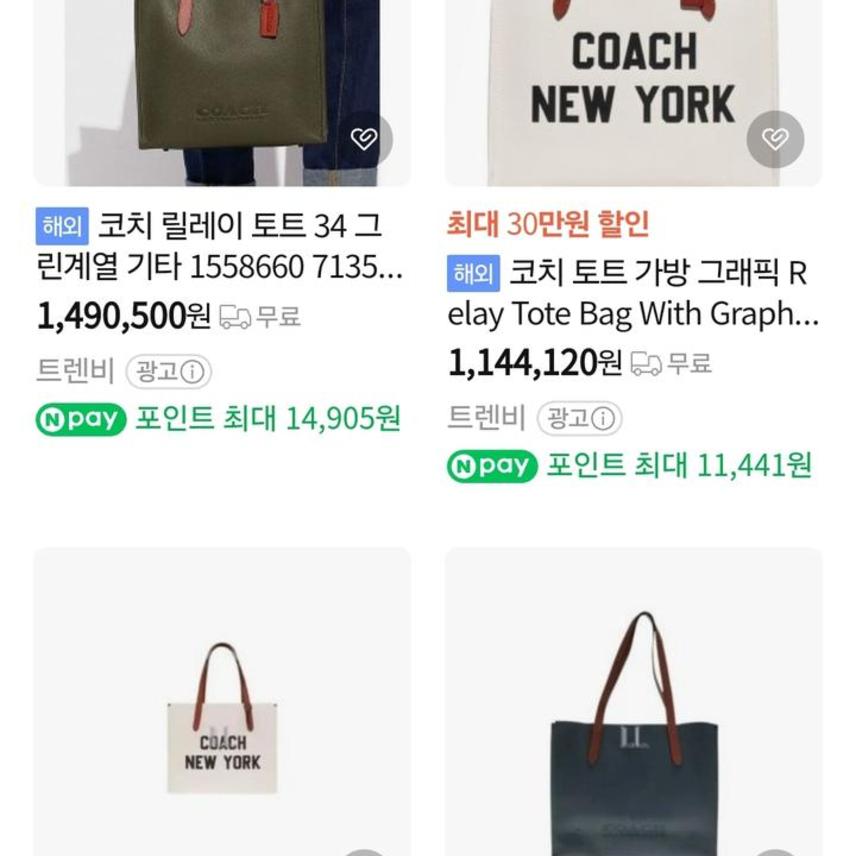
Task: Open the large white COACH NEW YORK tote image
Action: pos(633,80)
